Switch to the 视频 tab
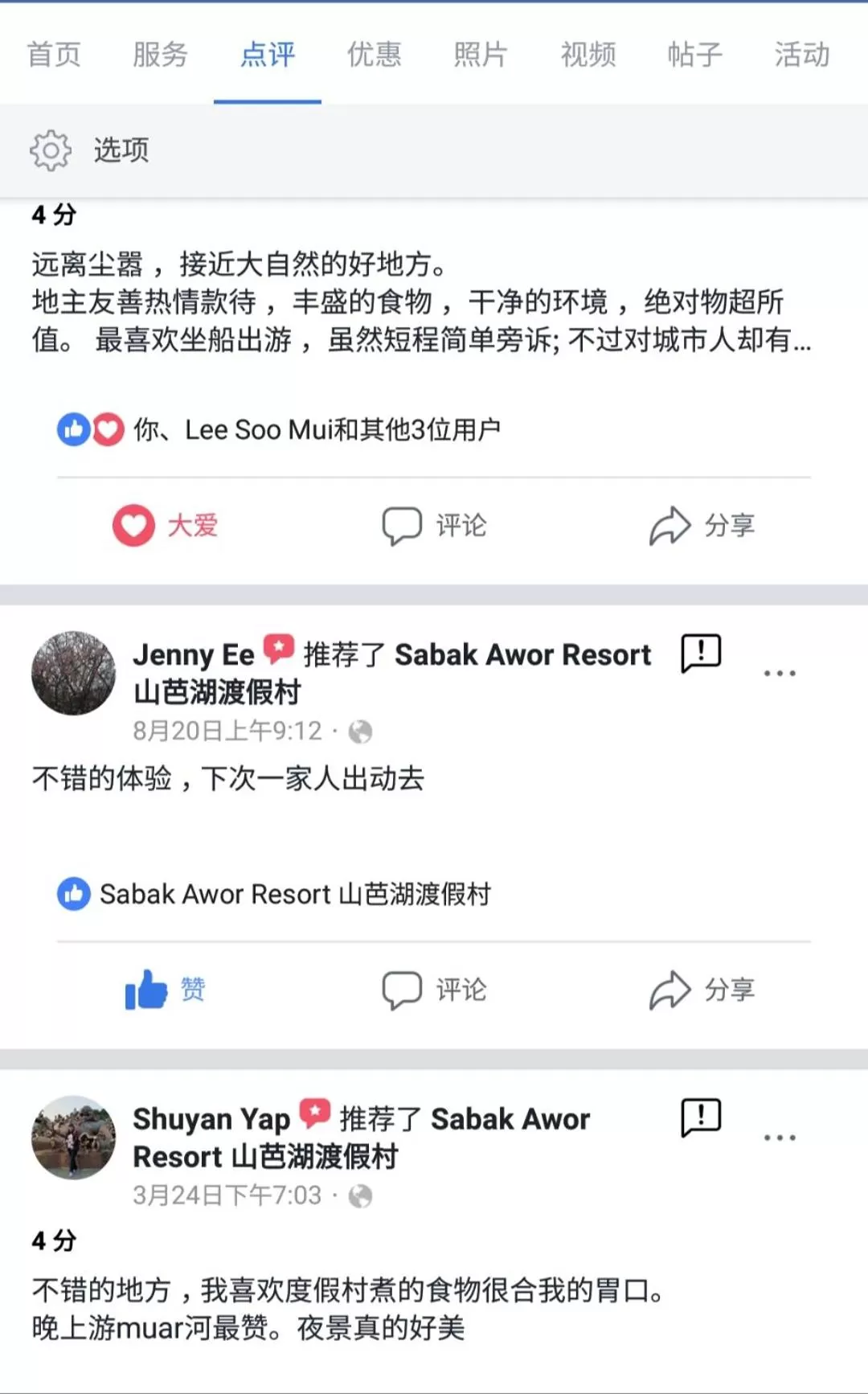The height and width of the screenshot is (1394, 868). click(588, 55)
